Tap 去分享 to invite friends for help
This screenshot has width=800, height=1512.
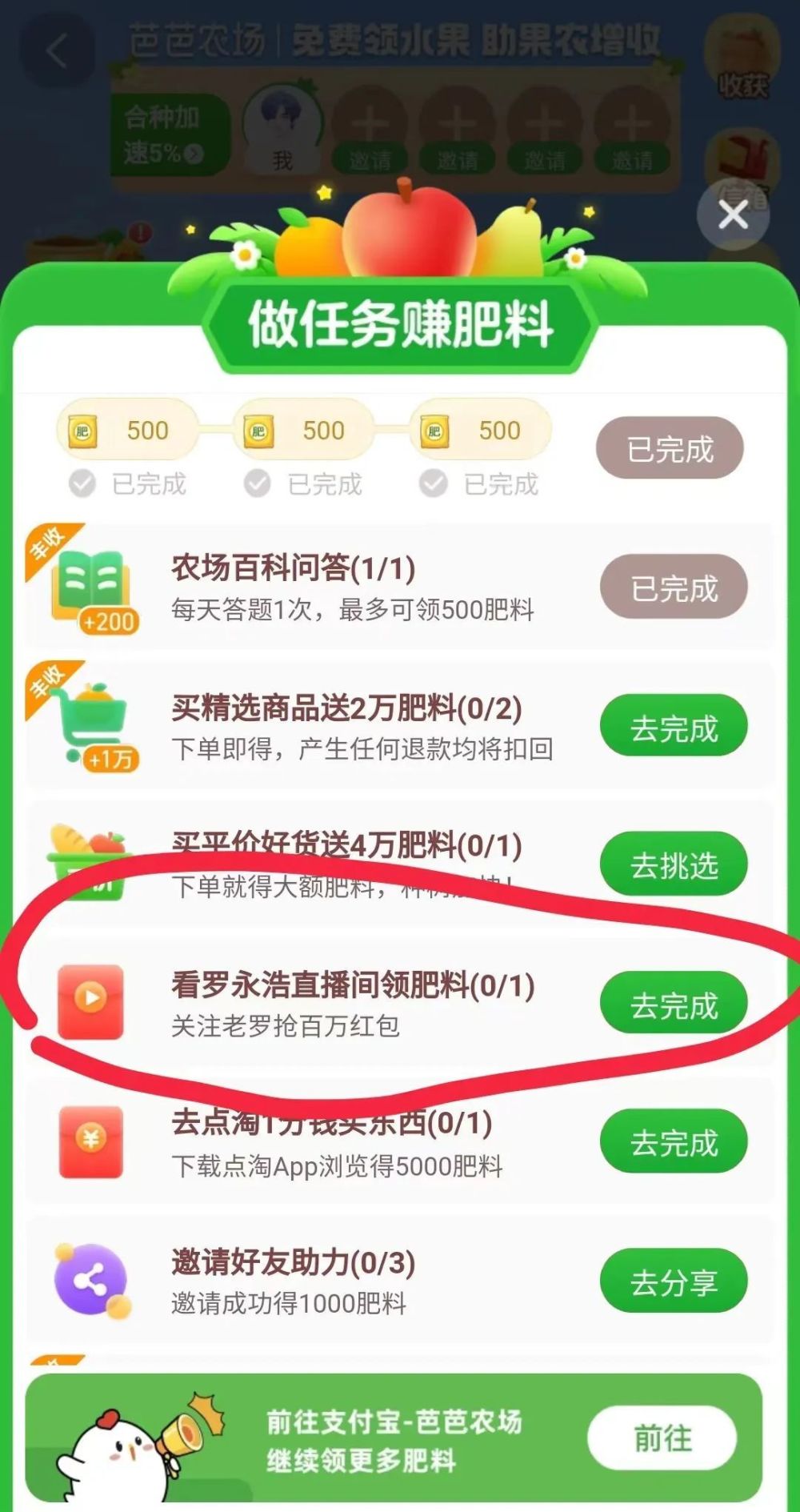tap(674, 1281)
